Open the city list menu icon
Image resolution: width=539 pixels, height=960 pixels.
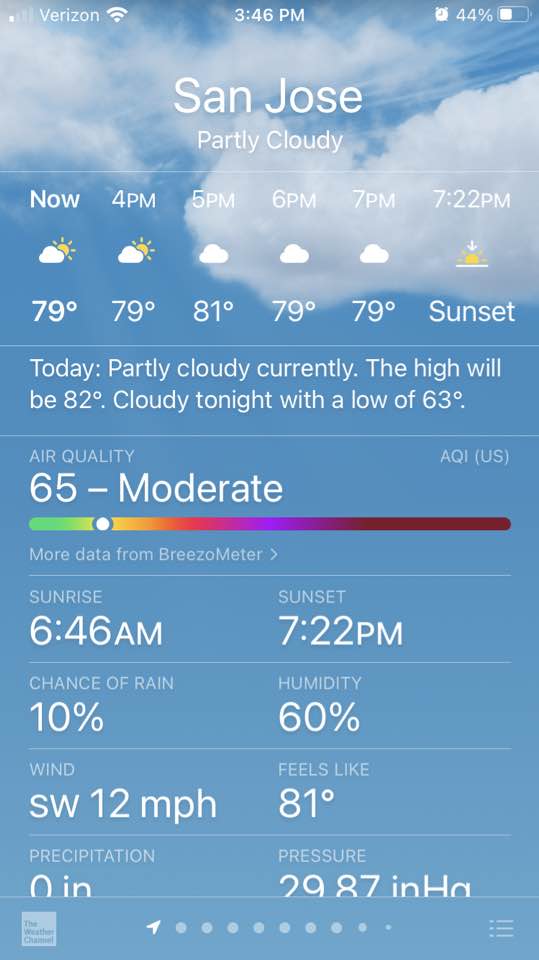pos(501,928)
